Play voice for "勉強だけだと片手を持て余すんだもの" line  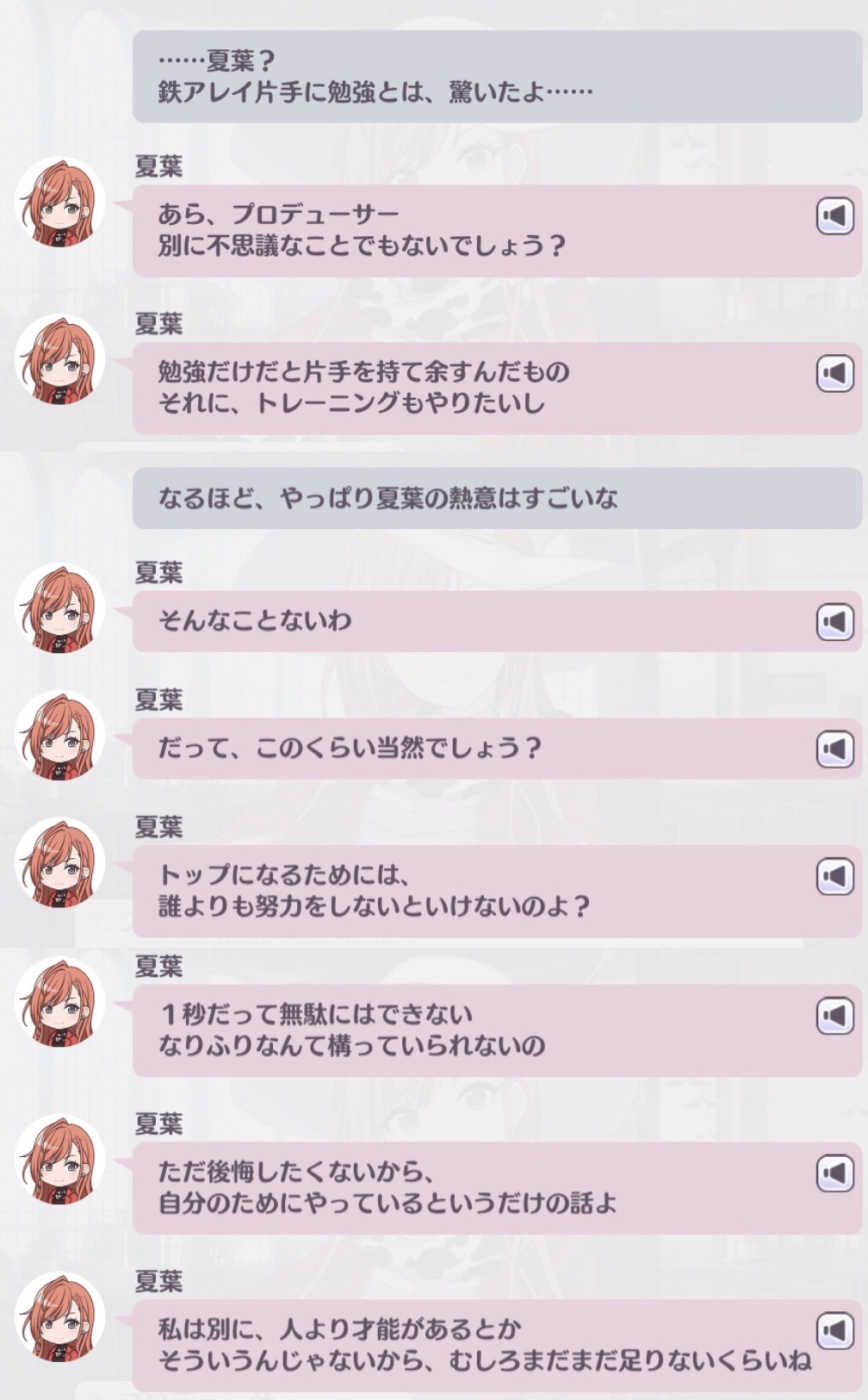click(x=834, y=373)
